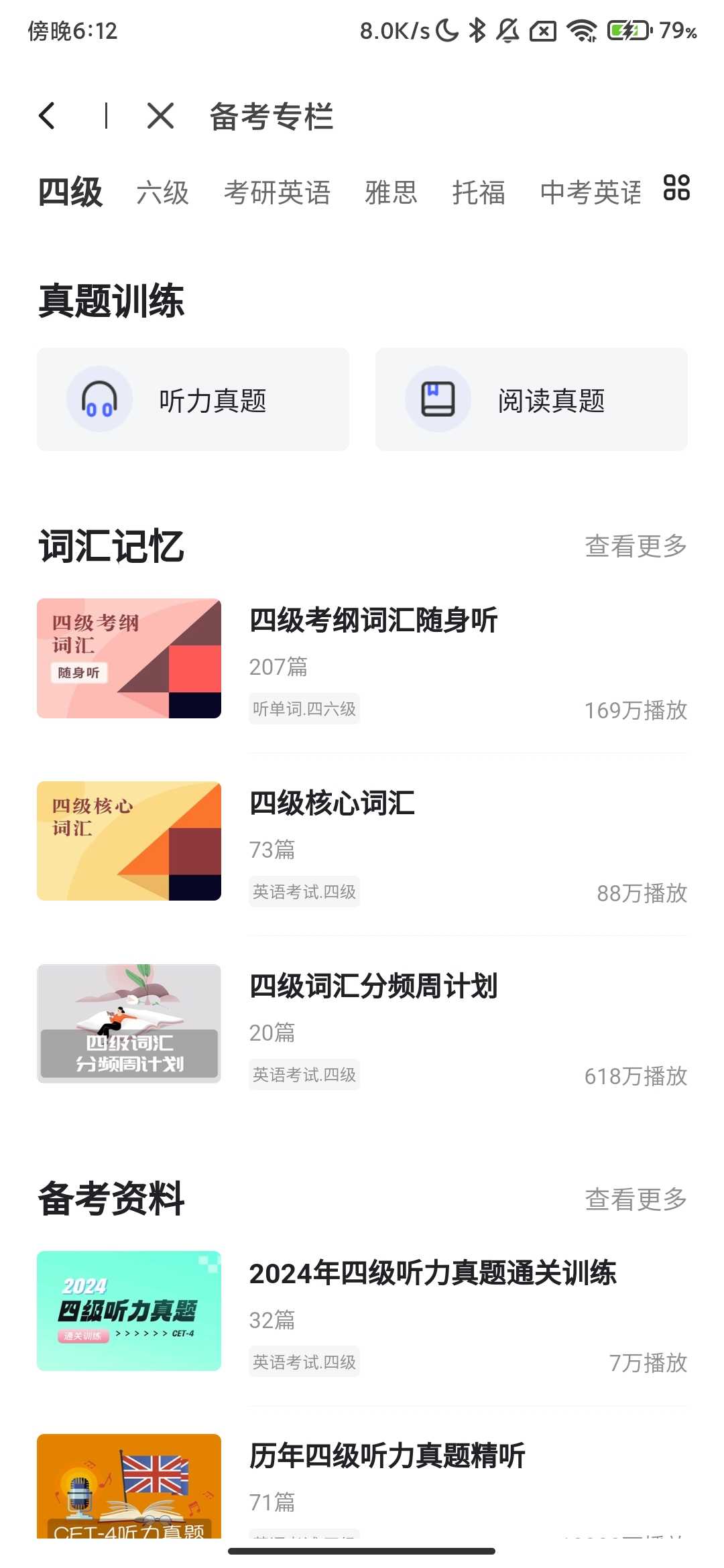Open the 四级考纲词汇随身听 cover thumbnail

pos(128,657)
